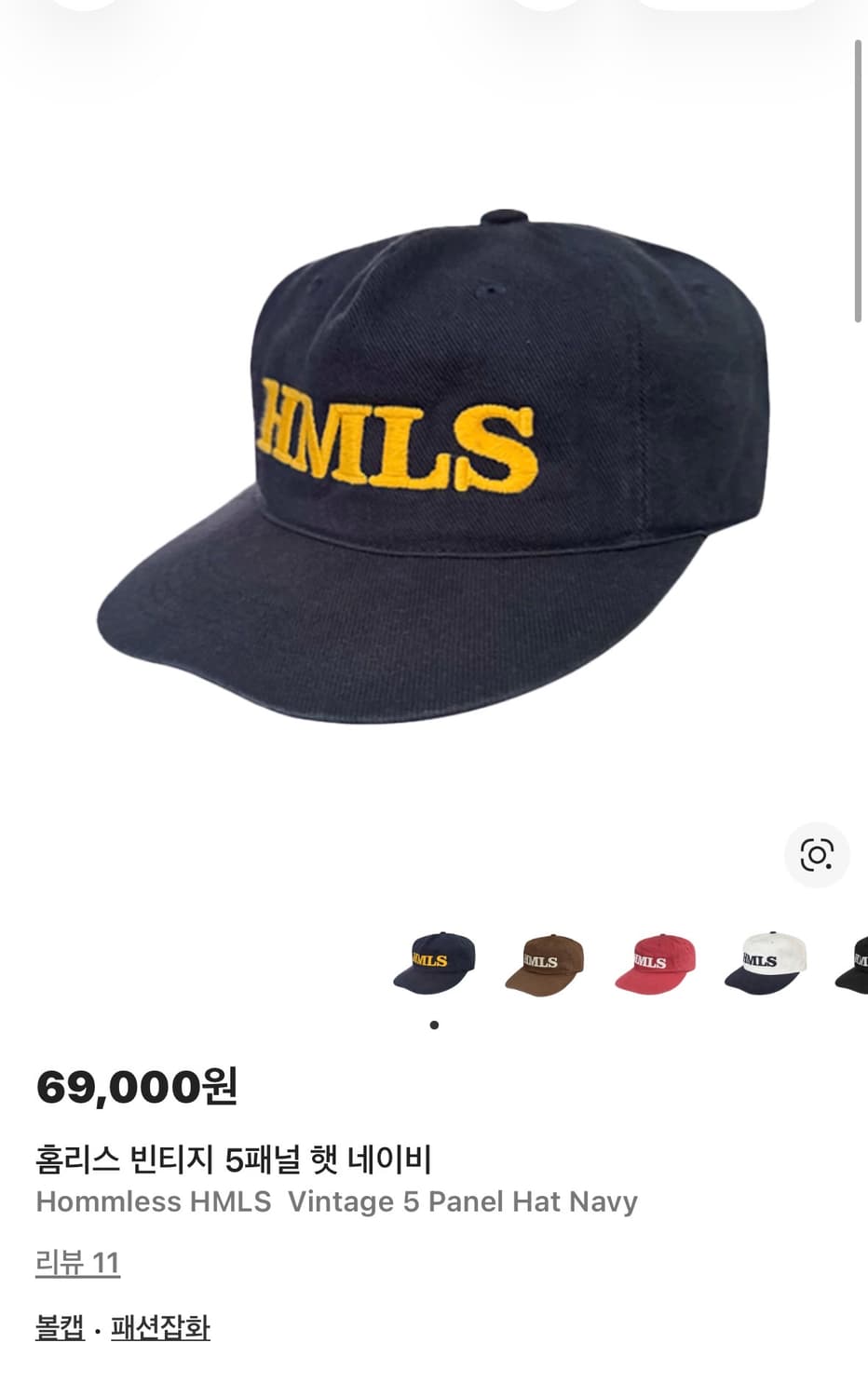Tap the circular camera lens button on product photo
Viewport: 868px width, 1397px height.
818,853
